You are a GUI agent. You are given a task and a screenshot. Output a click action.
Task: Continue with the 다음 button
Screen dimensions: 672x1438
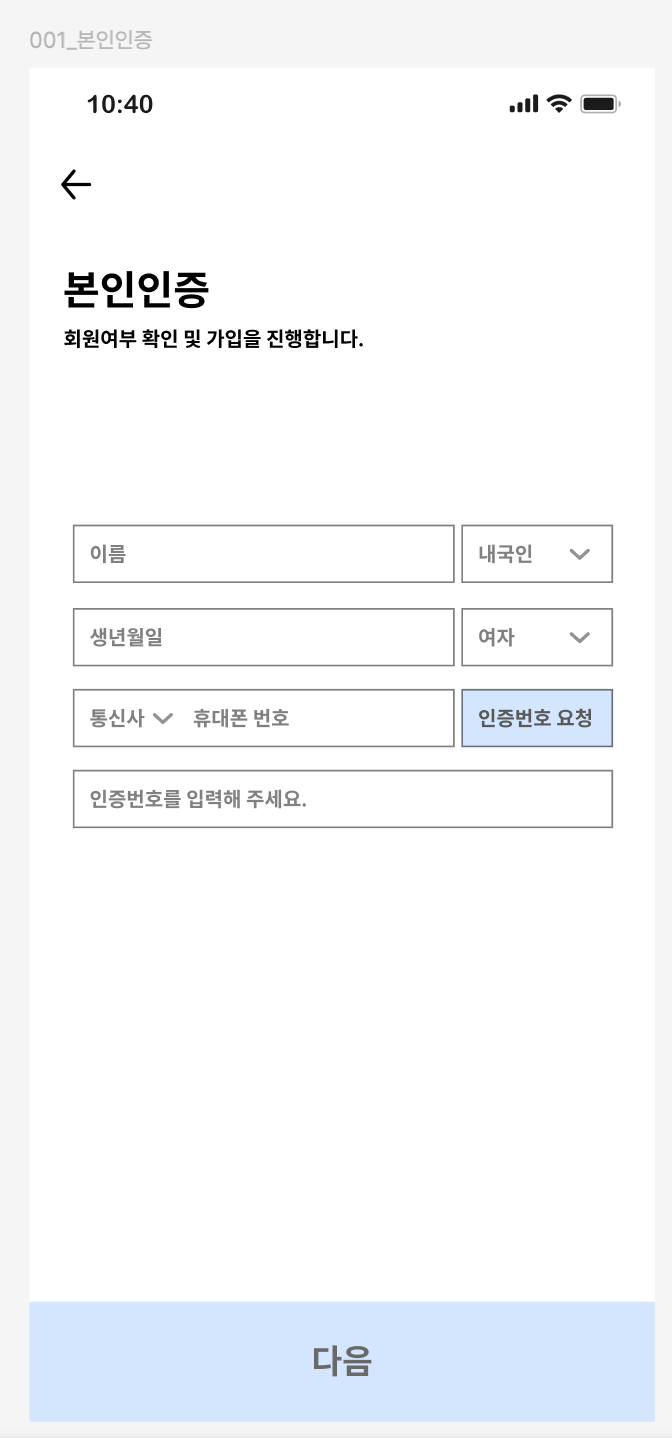tap(342, 1361)
